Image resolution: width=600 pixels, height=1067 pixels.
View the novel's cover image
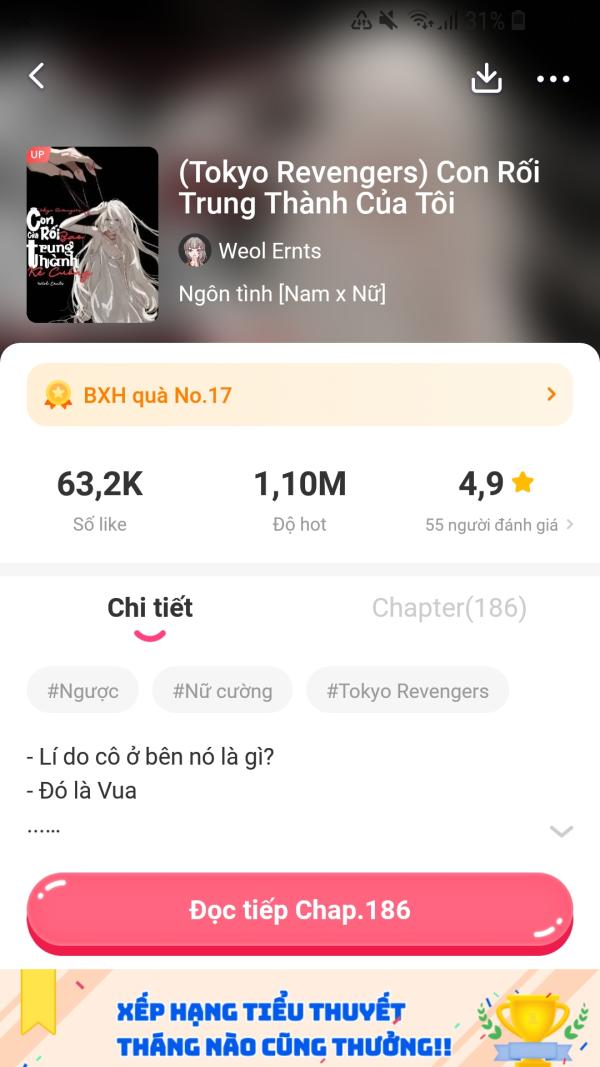[92, 235]
